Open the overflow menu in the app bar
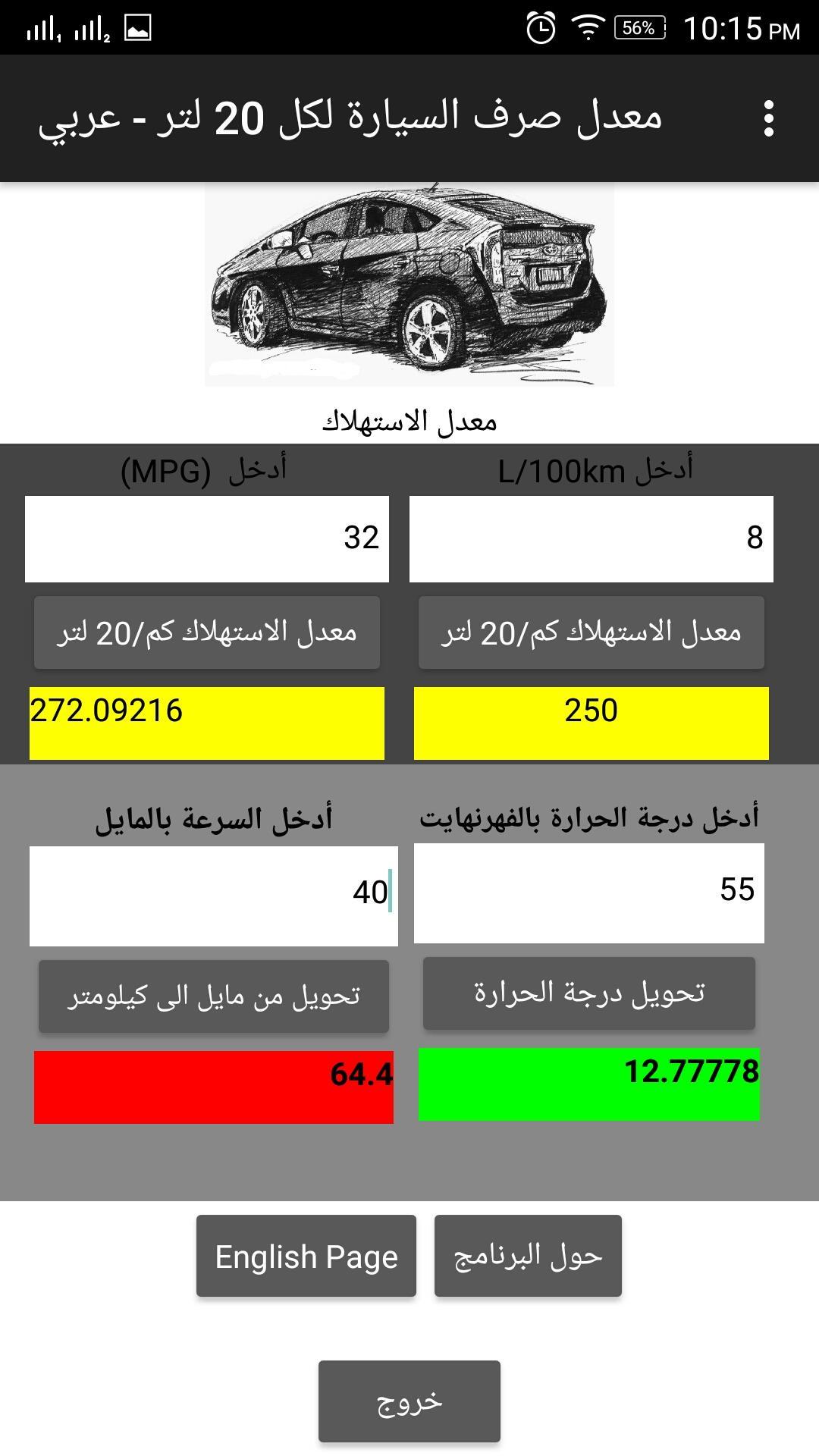Image resolution: width=819 pixels, height=1456 pixels. 768,118
